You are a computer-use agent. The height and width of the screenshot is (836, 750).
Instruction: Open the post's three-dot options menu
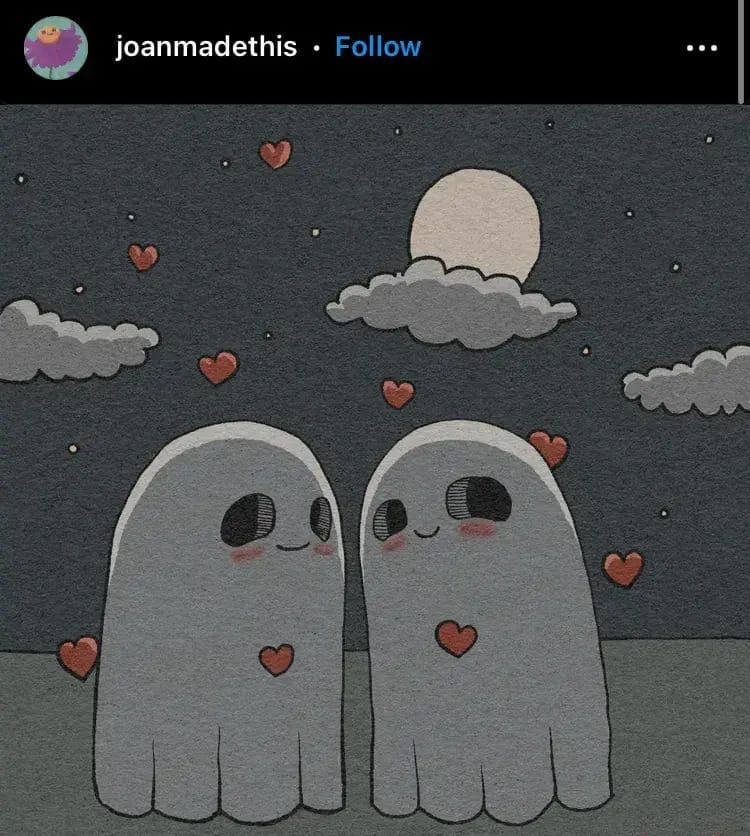point(702,48)
